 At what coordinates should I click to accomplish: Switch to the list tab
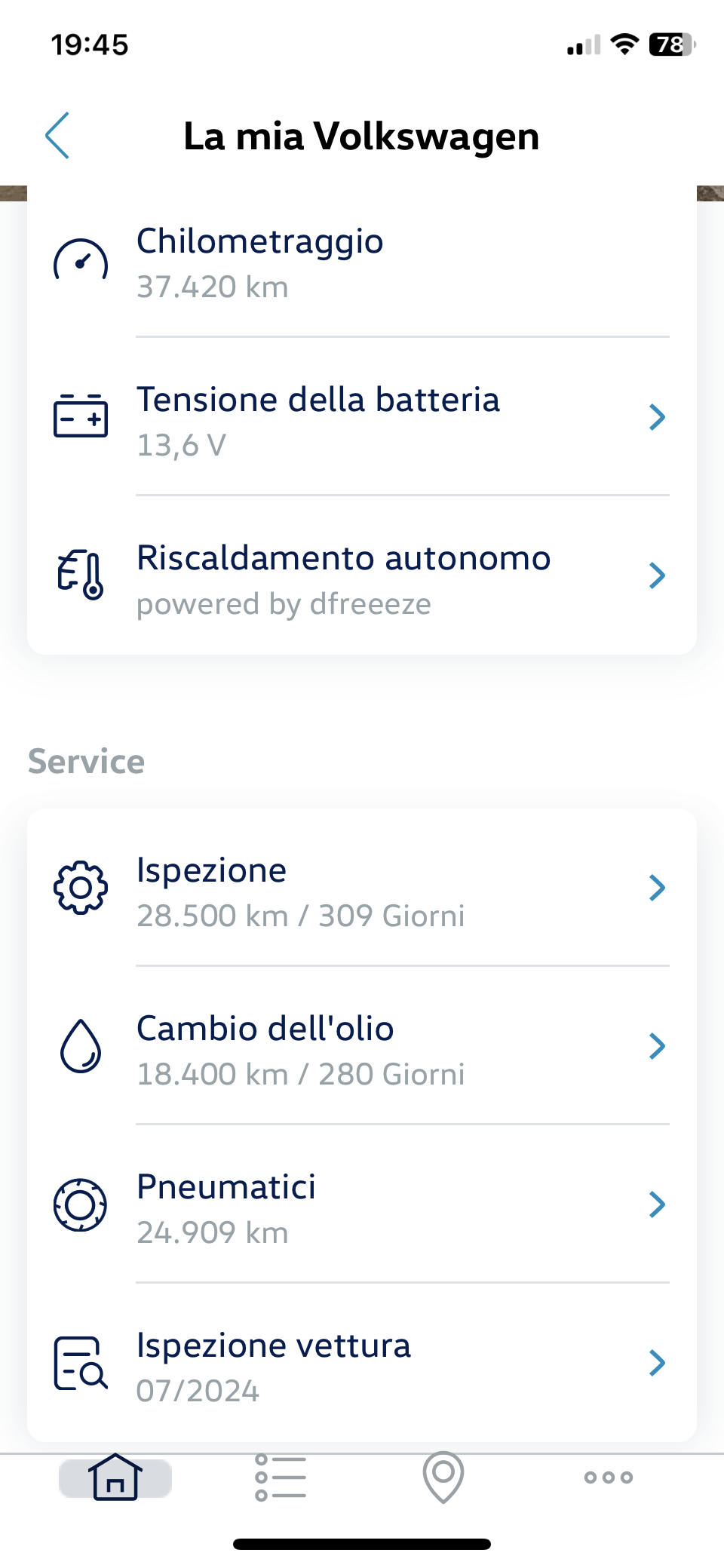pyautogui.click(x=281, y=1477)
